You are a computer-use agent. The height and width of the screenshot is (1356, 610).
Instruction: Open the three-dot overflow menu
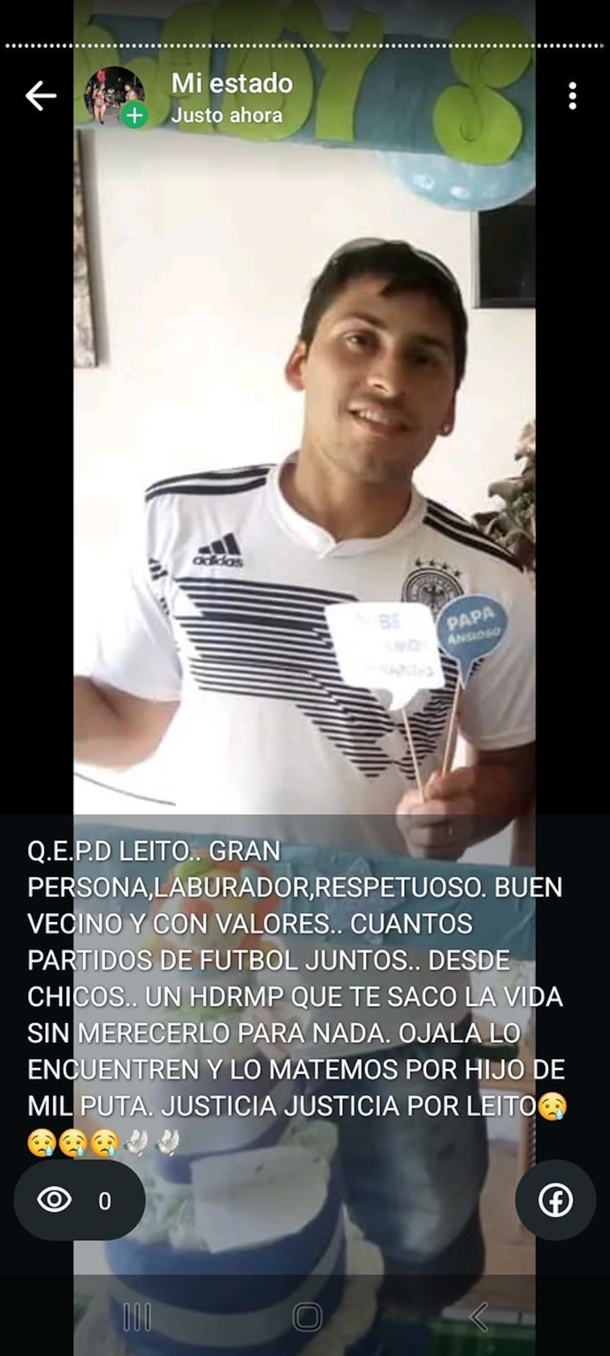pos(572,96)
